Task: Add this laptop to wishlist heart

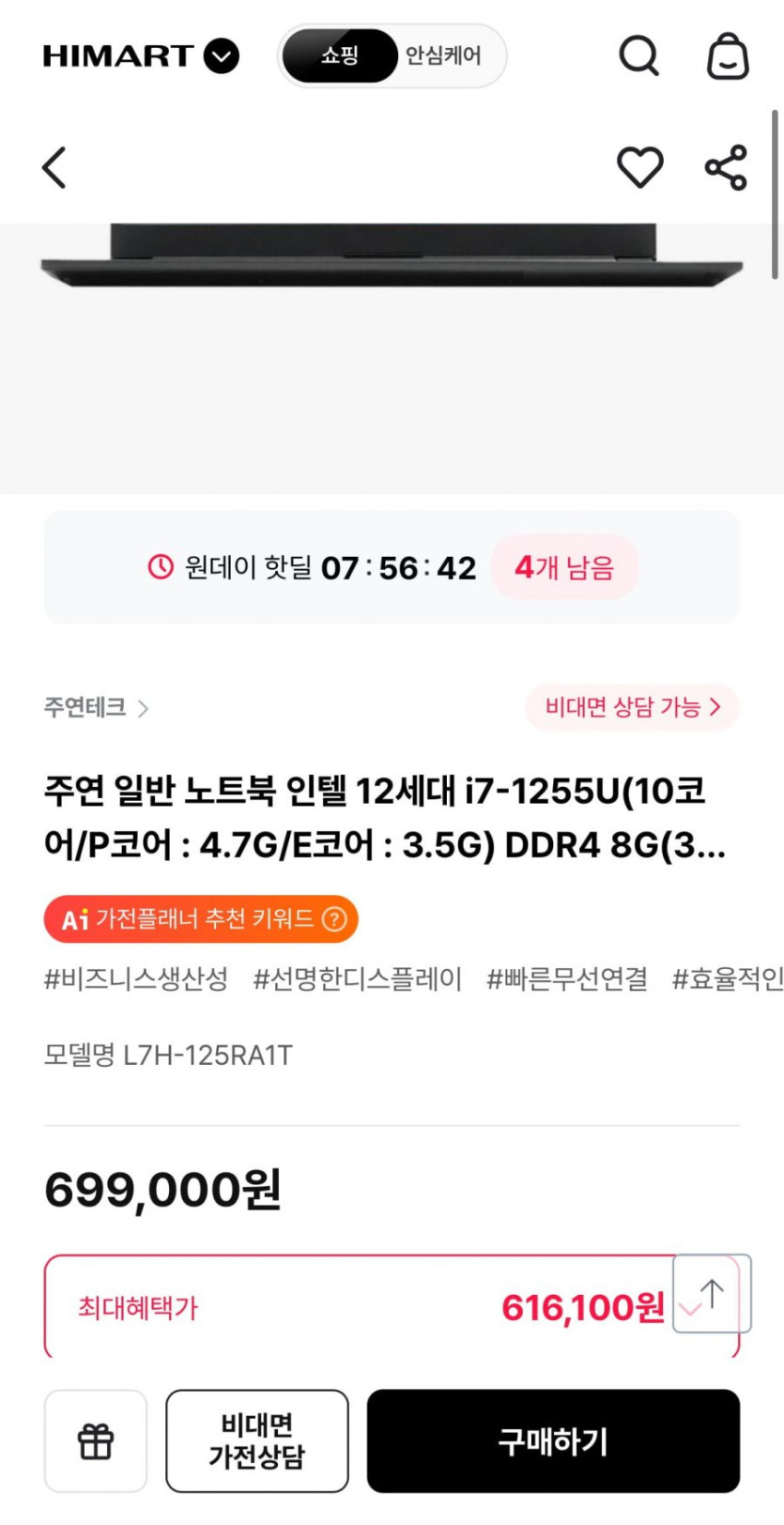Action: tap(639, 168)
